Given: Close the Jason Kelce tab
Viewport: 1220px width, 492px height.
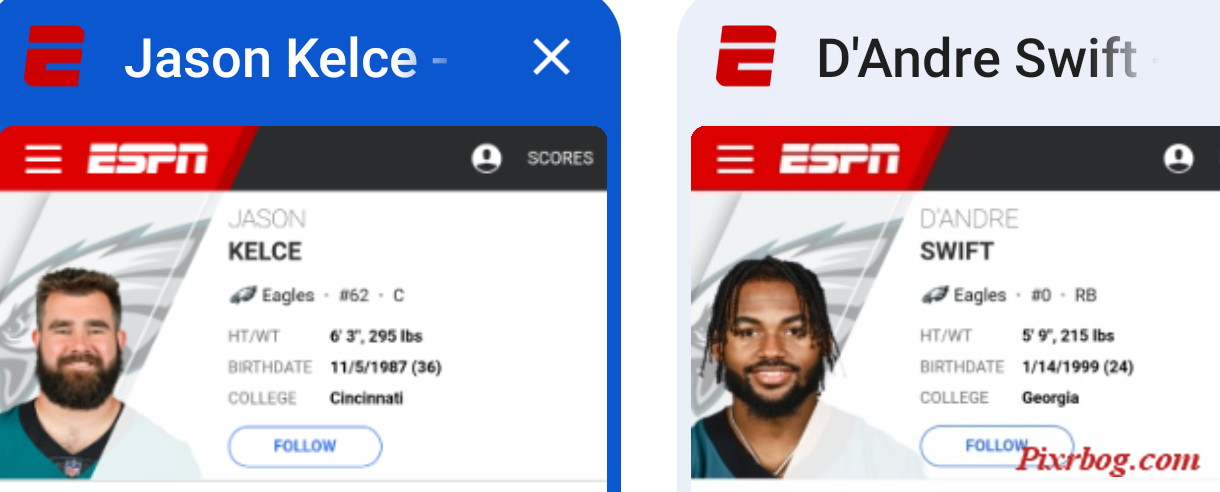Looking at the screenshot, I should [551, 58].
